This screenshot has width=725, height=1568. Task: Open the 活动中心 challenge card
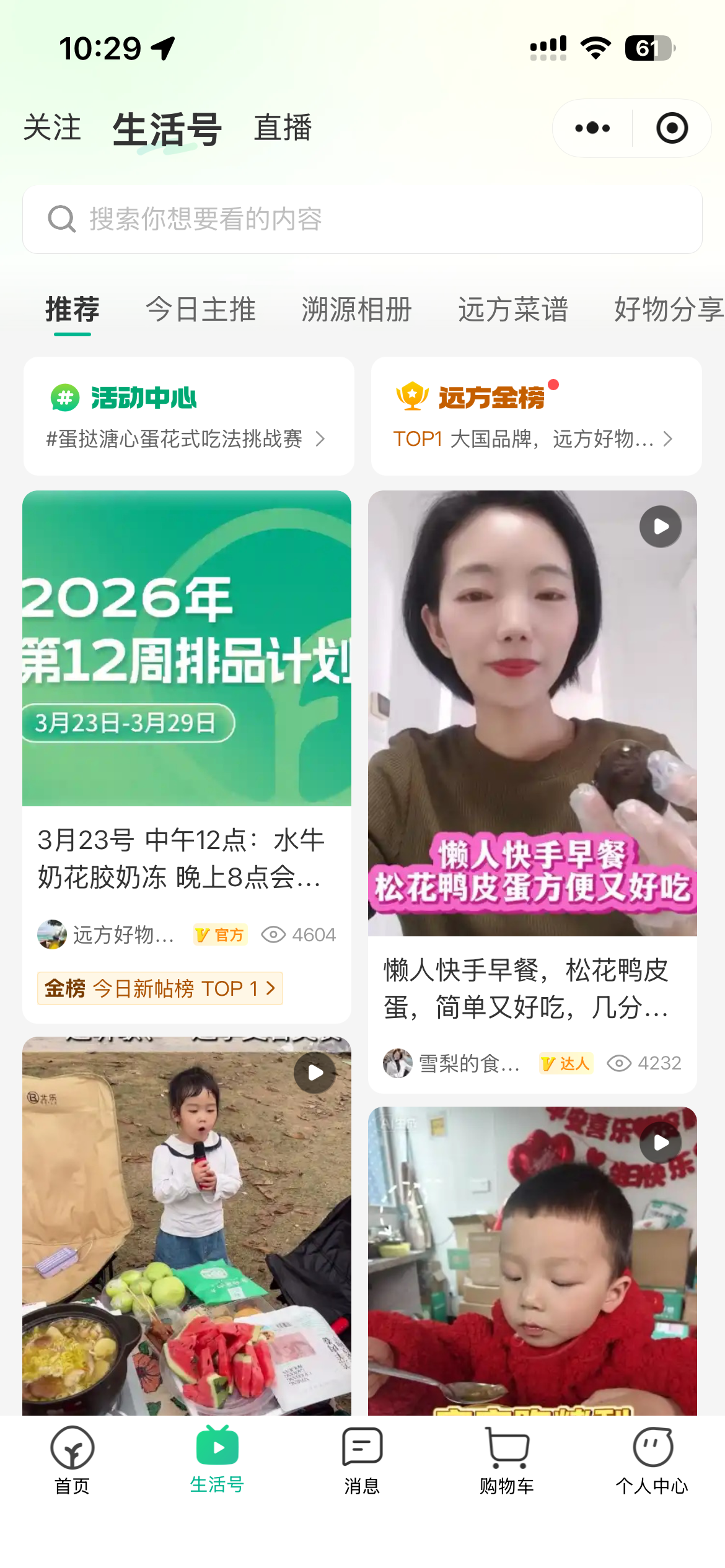pyautogui.click(x=188, y=416)
